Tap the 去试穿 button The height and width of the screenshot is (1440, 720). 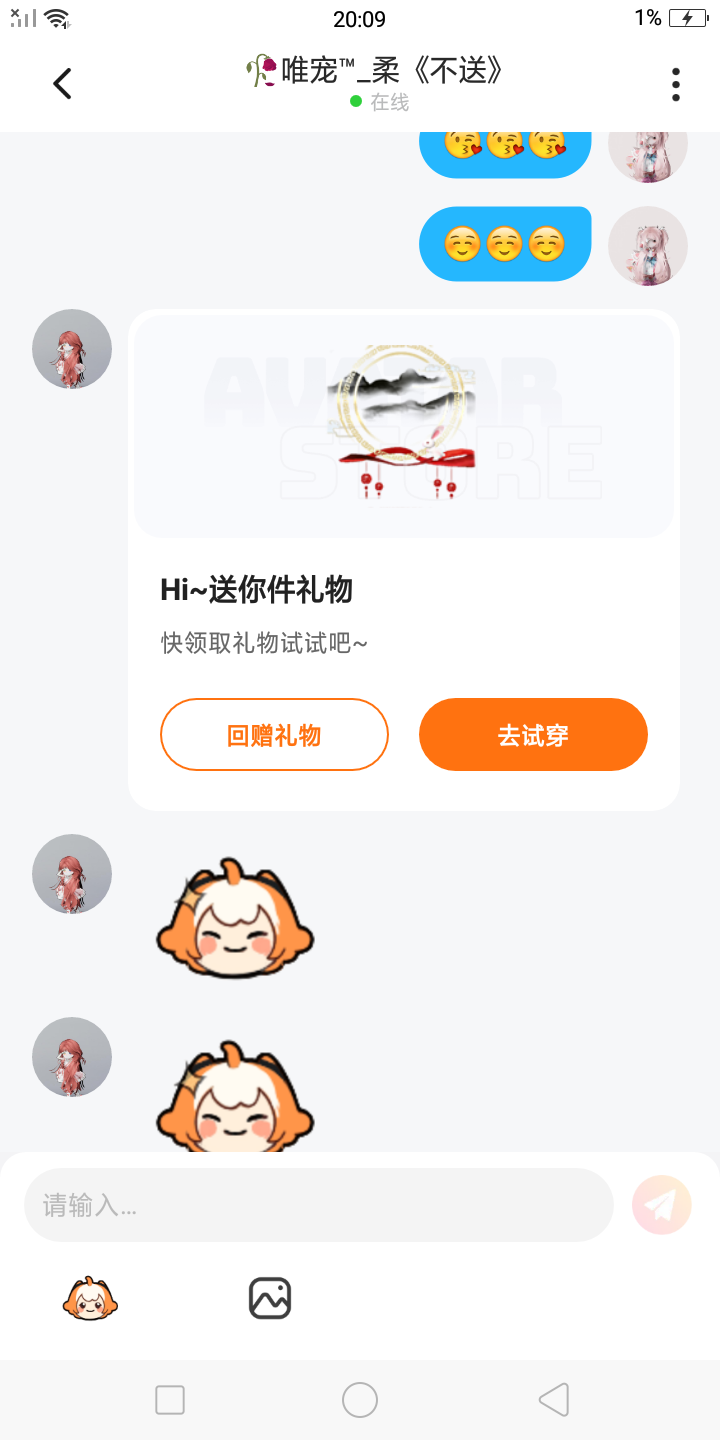click(533, 735)
